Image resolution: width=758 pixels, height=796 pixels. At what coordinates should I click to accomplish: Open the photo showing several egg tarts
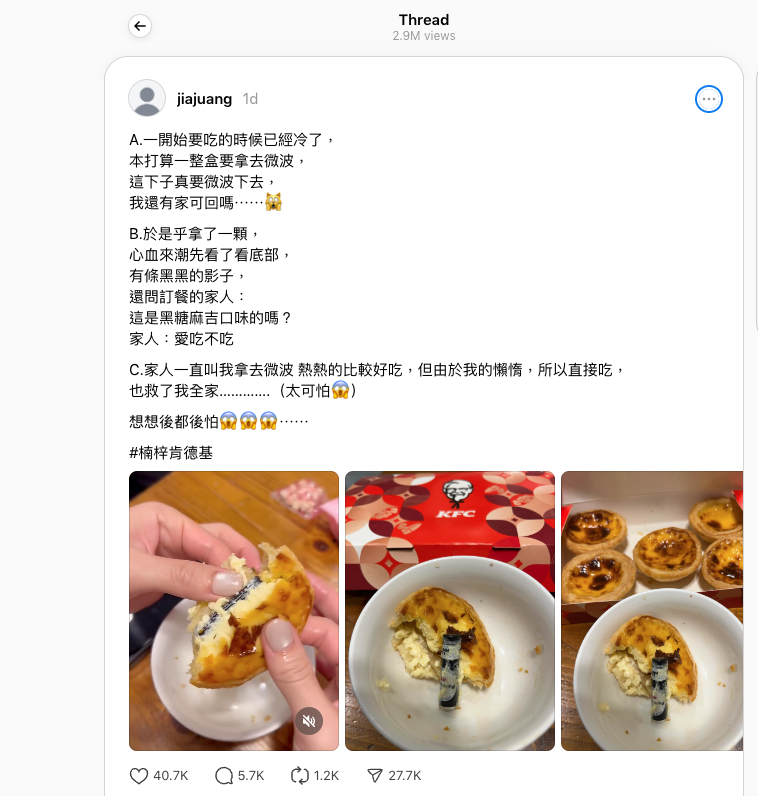[652, 610]
